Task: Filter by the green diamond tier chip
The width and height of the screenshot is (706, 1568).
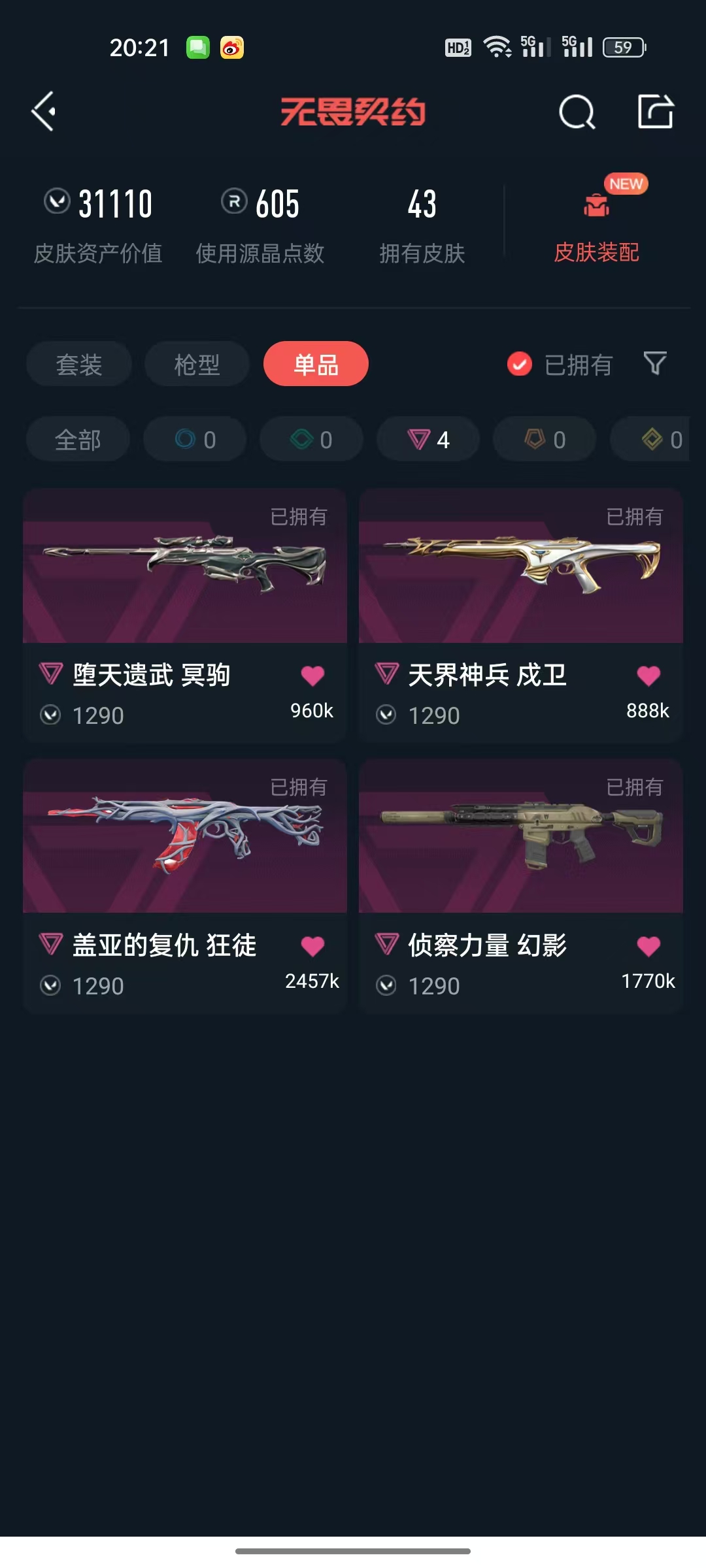Action: point(311,440)
